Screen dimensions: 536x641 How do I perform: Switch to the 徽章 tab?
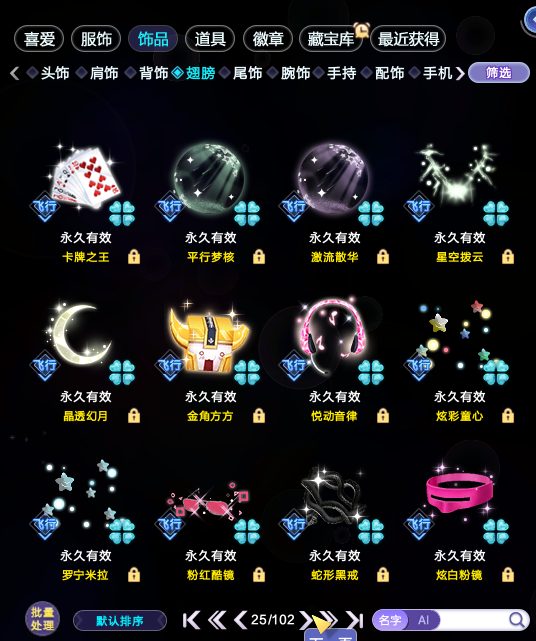point(267,39)
